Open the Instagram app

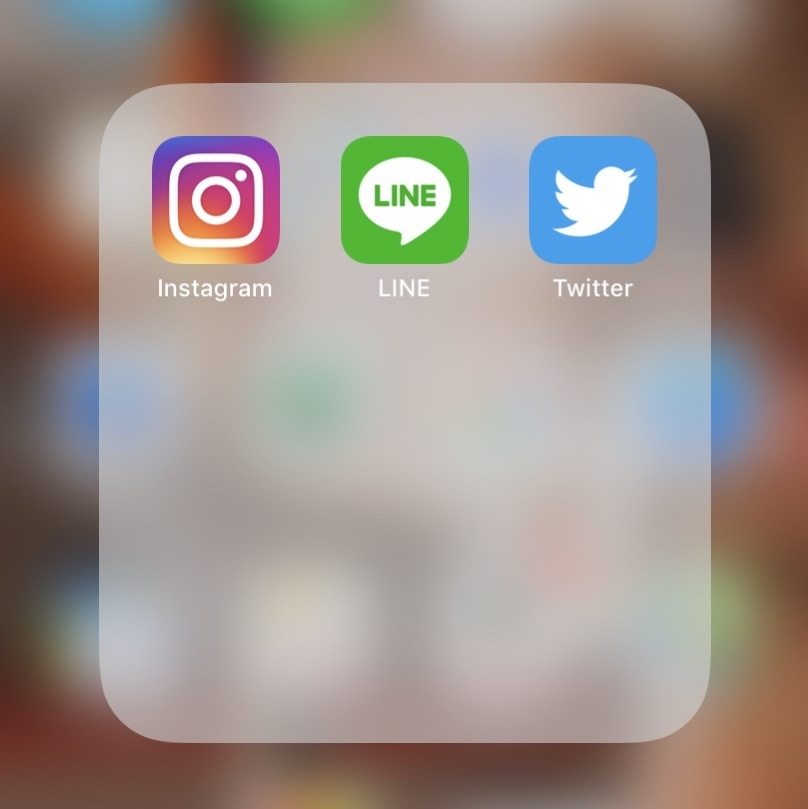pos(215,200)
